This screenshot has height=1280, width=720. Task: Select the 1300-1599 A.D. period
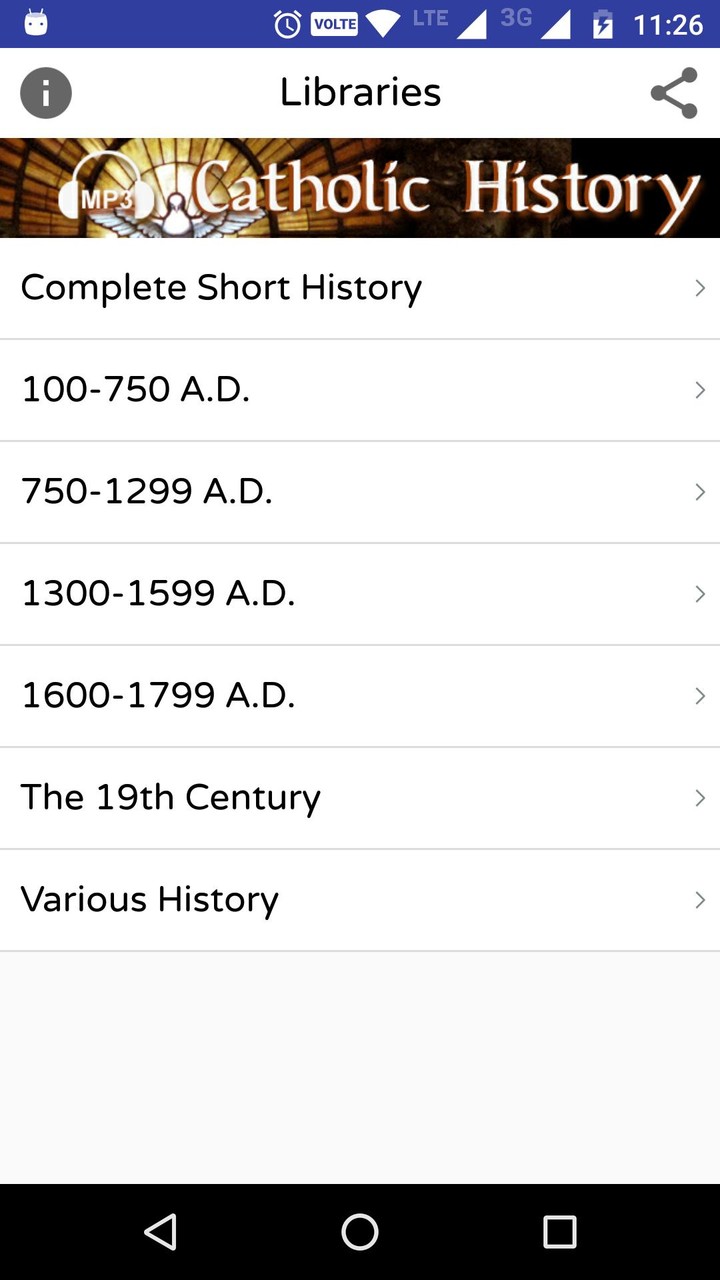pyautogui.click(x=360, y=593)
